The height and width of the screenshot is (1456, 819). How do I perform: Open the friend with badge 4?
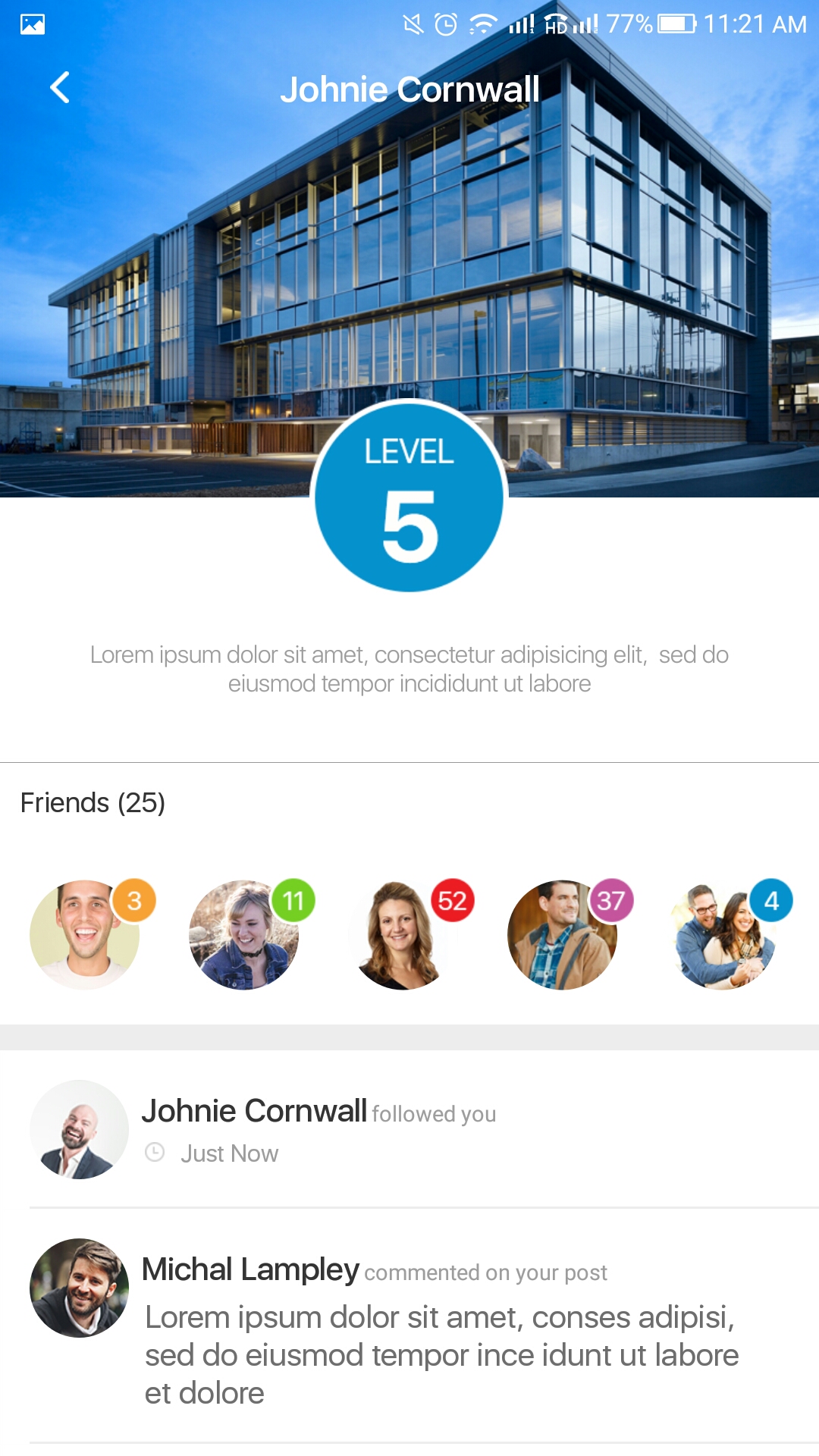(723, 934)
